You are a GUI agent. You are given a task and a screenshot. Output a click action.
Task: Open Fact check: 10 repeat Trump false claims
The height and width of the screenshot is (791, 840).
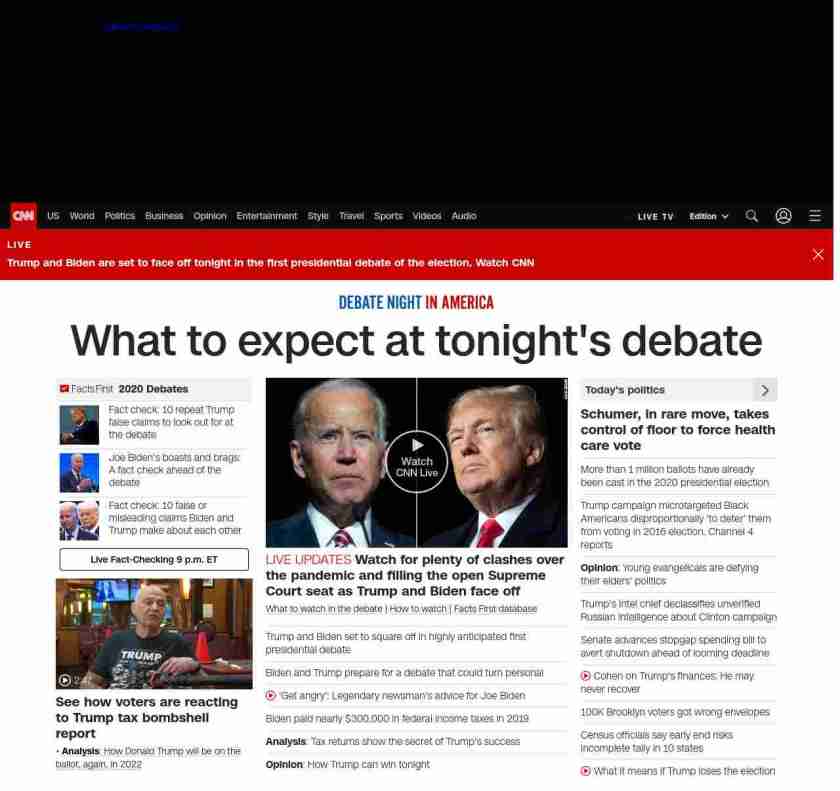171,422
